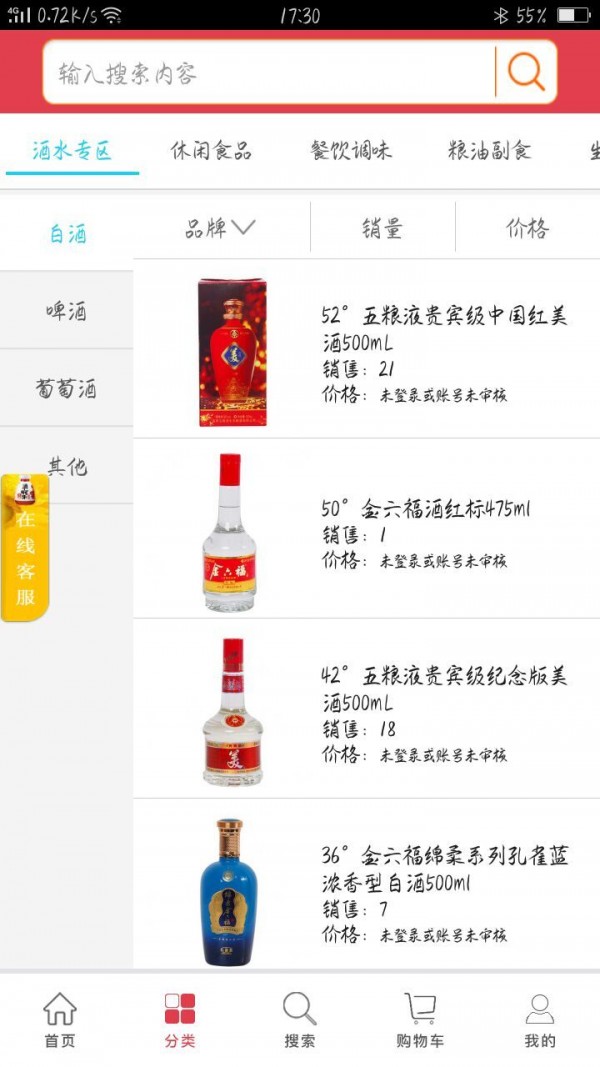600x1067 pixels.
Task: Switch to the 休闲食品 tab
Action: (211, 151)
